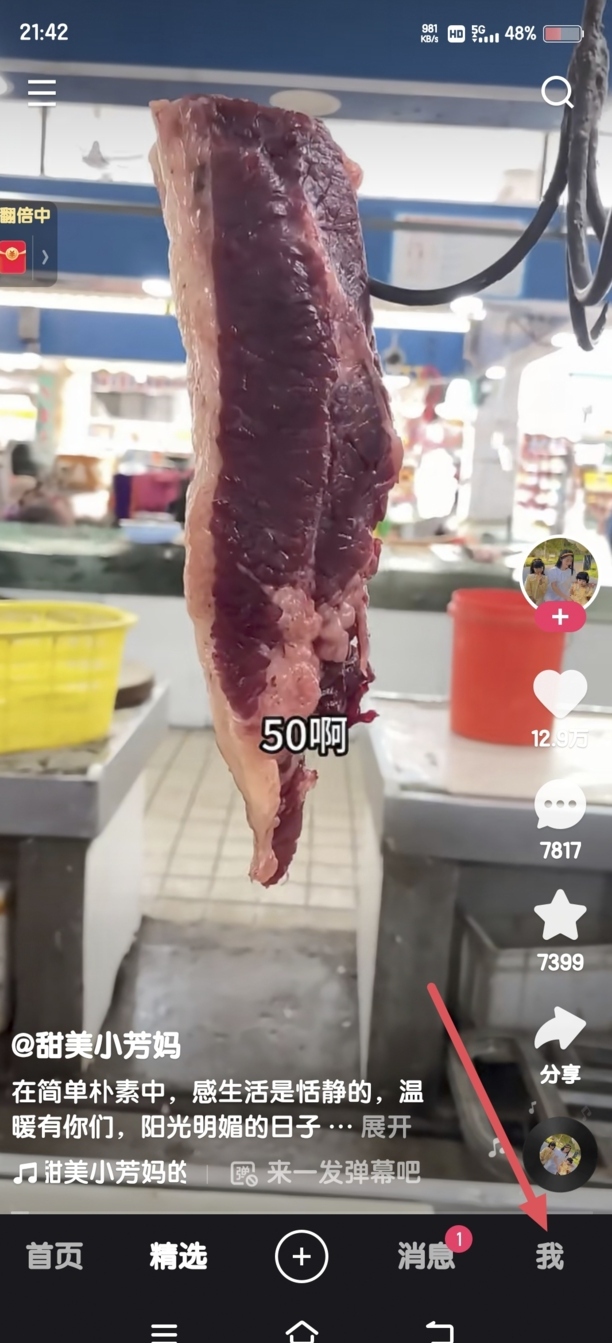Viewport: 612px width, 1343px height.
Task: Switch to the 首页 tab
Action: coord(54,1256)
